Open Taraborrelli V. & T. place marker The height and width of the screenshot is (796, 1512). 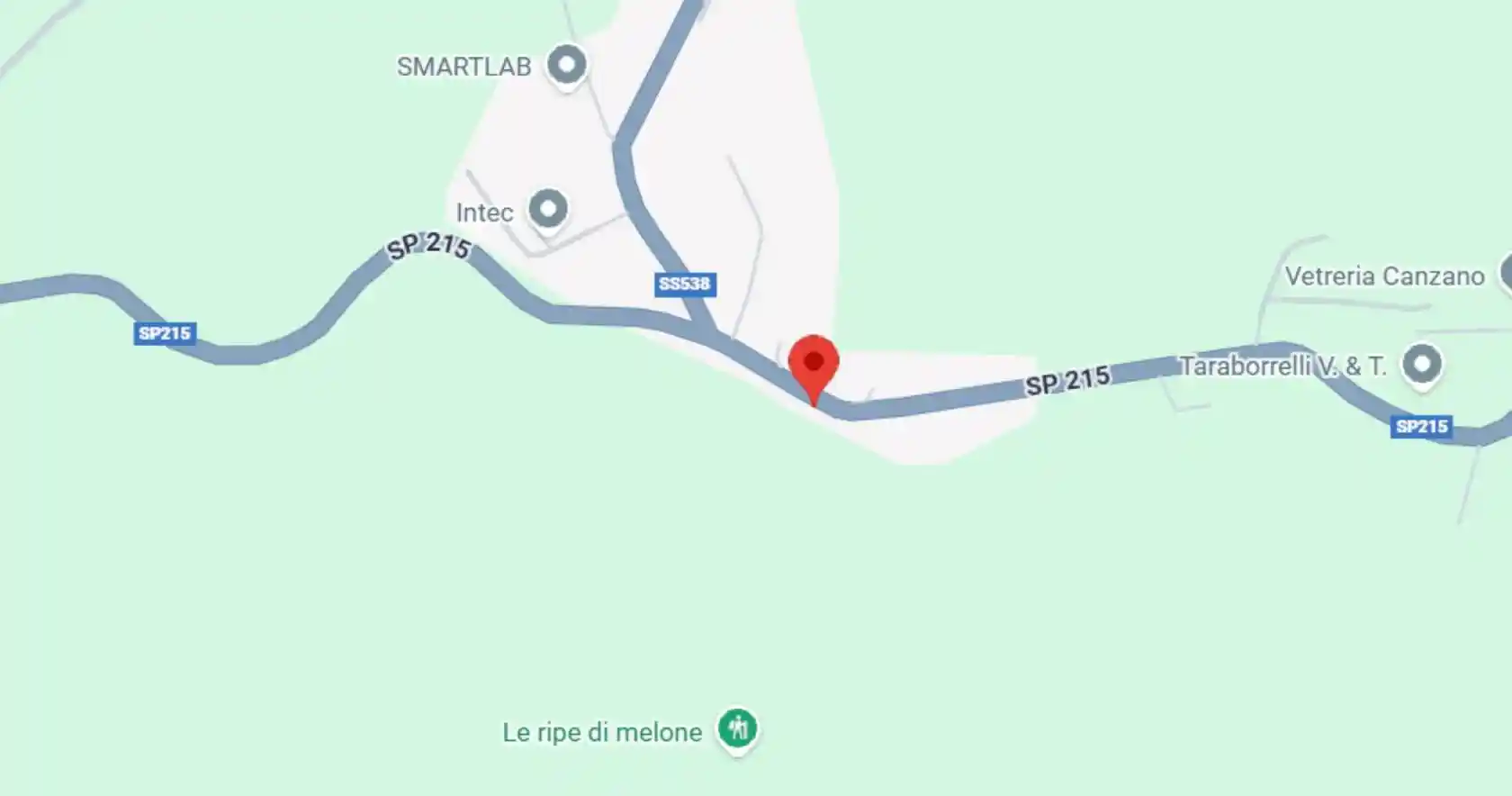[x=1422, y=366]
